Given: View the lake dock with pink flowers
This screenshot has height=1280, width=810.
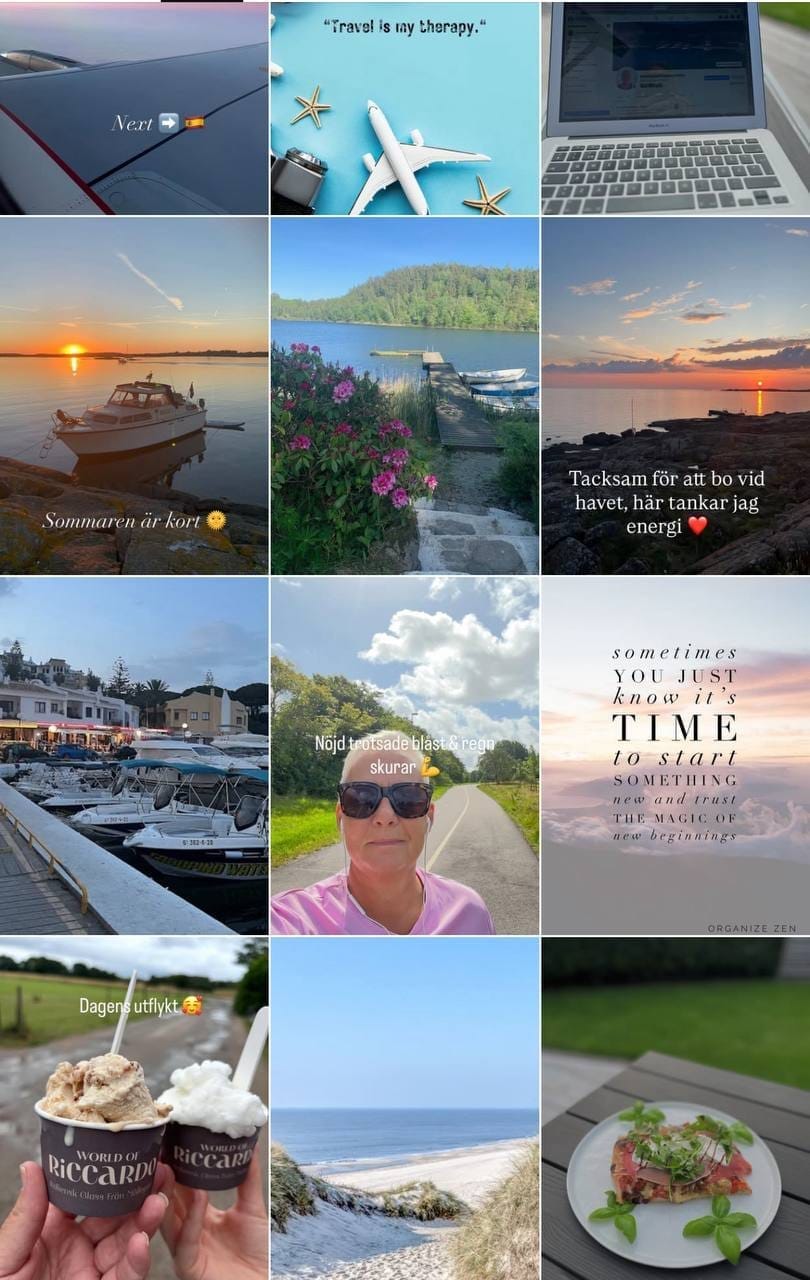Looking at the screenshot, I should point(404,395).
